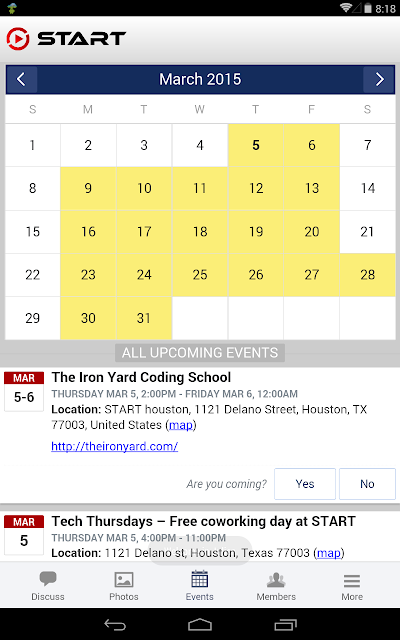Answer Yes to Are you coming
The image size is (400, 640).
pos(305,484)
